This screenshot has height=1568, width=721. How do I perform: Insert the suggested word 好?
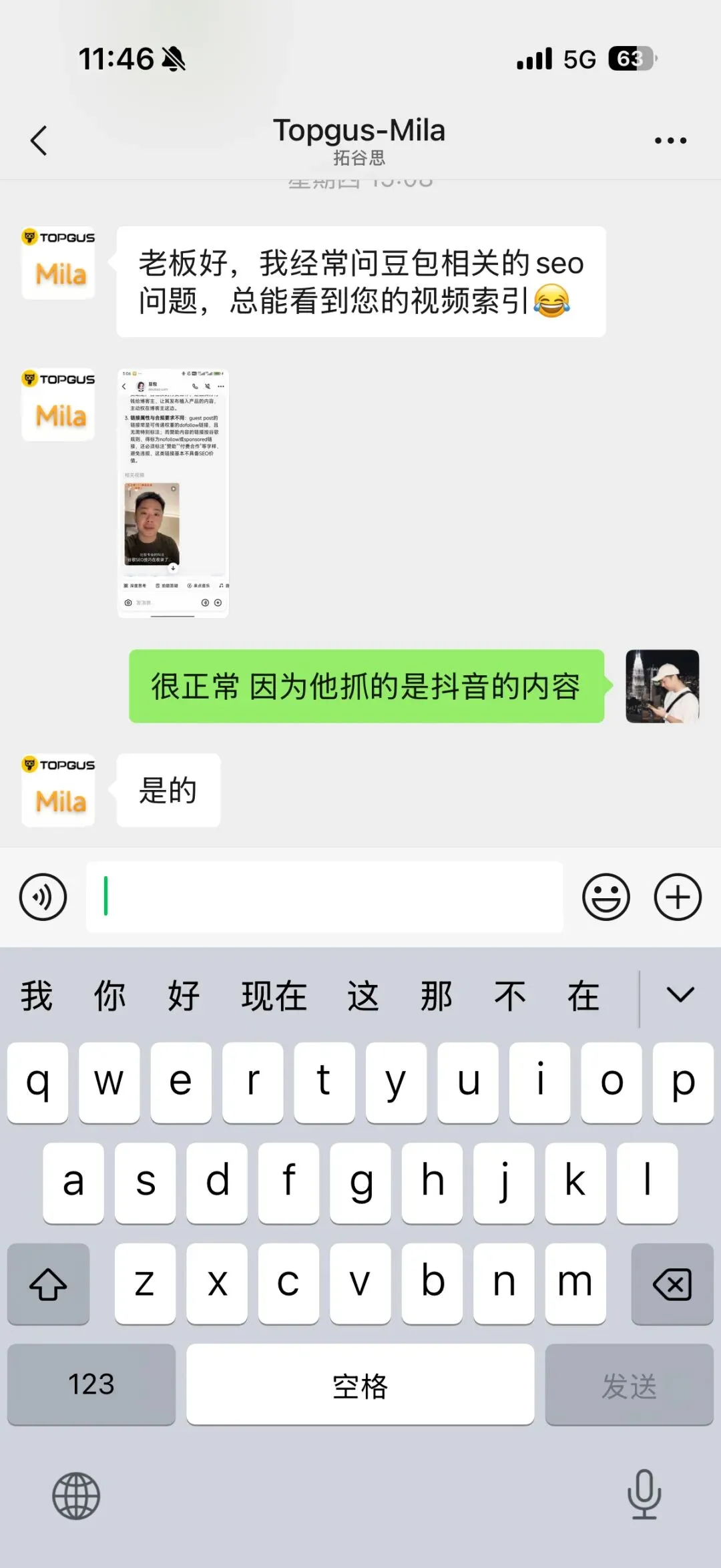tap(183, 997)
